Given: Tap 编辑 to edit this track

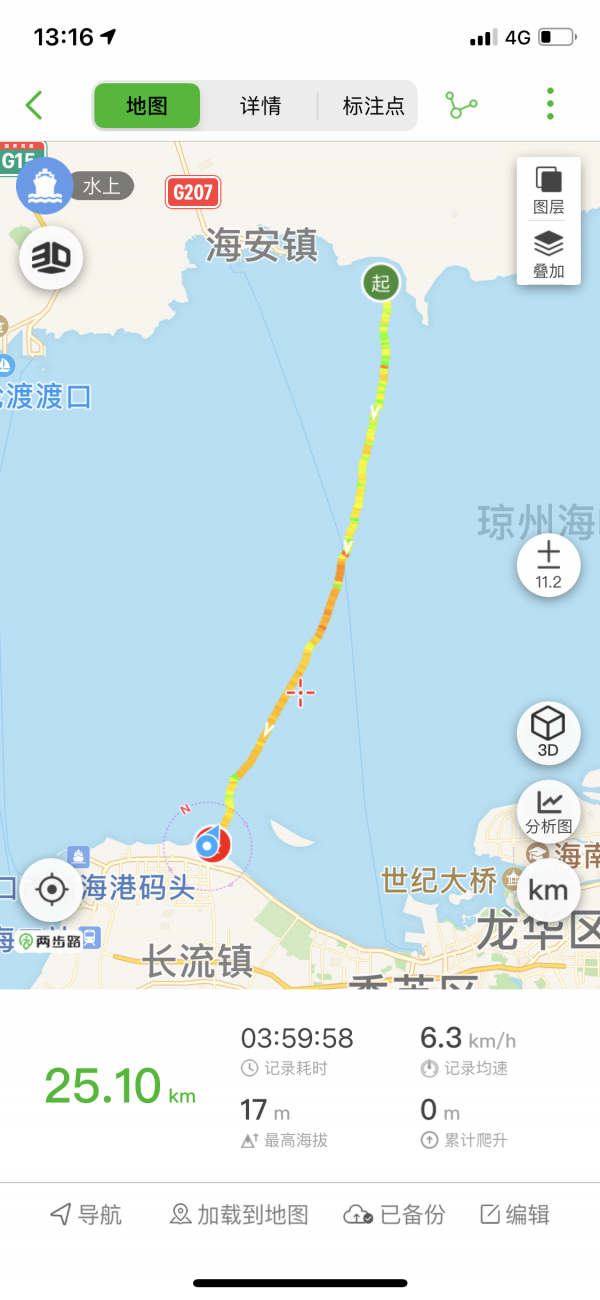Looking at the screenshot, I should (515, 1215).
